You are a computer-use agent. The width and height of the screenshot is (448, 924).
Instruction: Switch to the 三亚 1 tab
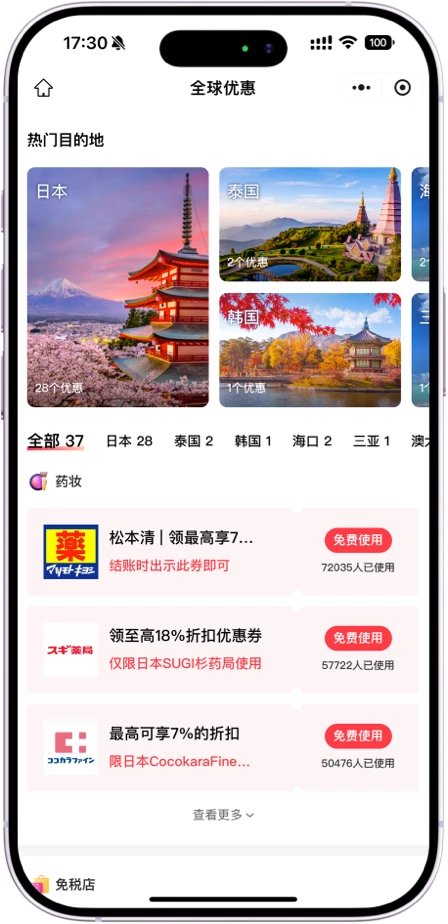[x=371, y=441]
